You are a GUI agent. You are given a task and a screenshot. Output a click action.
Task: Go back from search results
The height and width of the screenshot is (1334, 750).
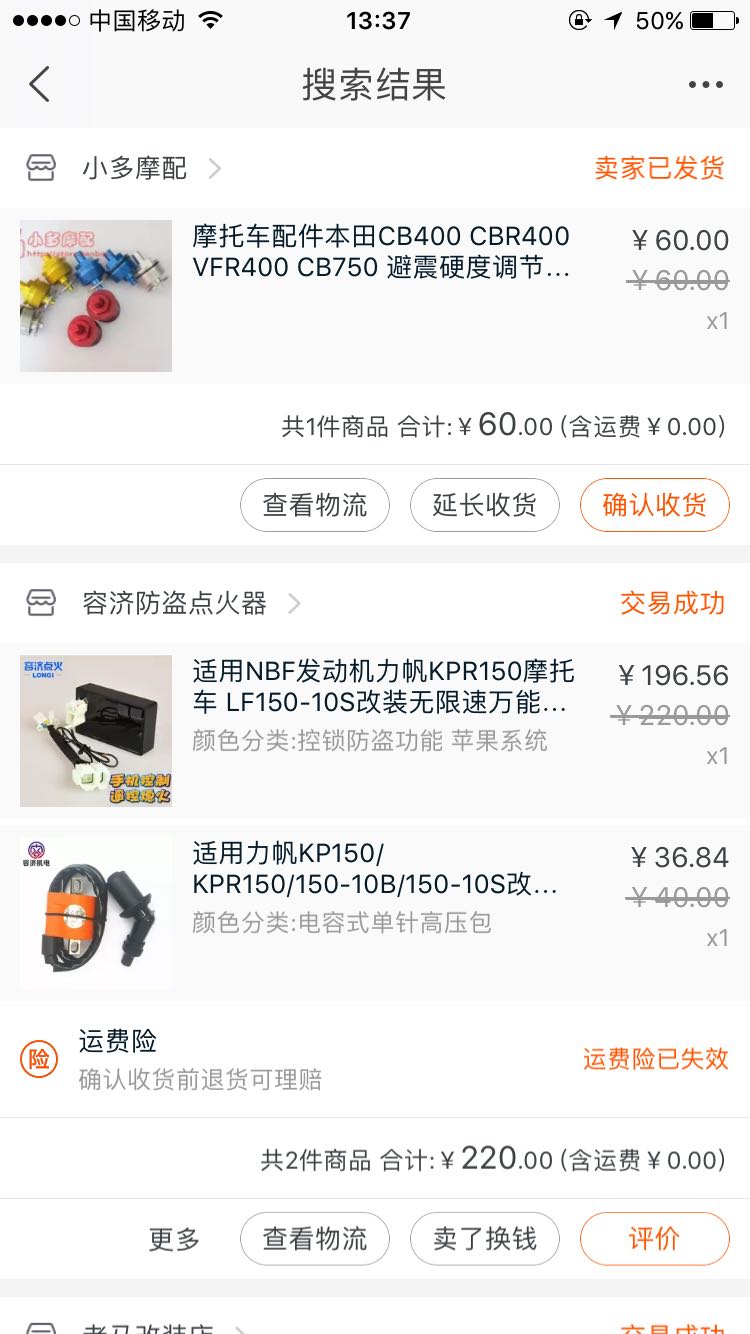40,85
